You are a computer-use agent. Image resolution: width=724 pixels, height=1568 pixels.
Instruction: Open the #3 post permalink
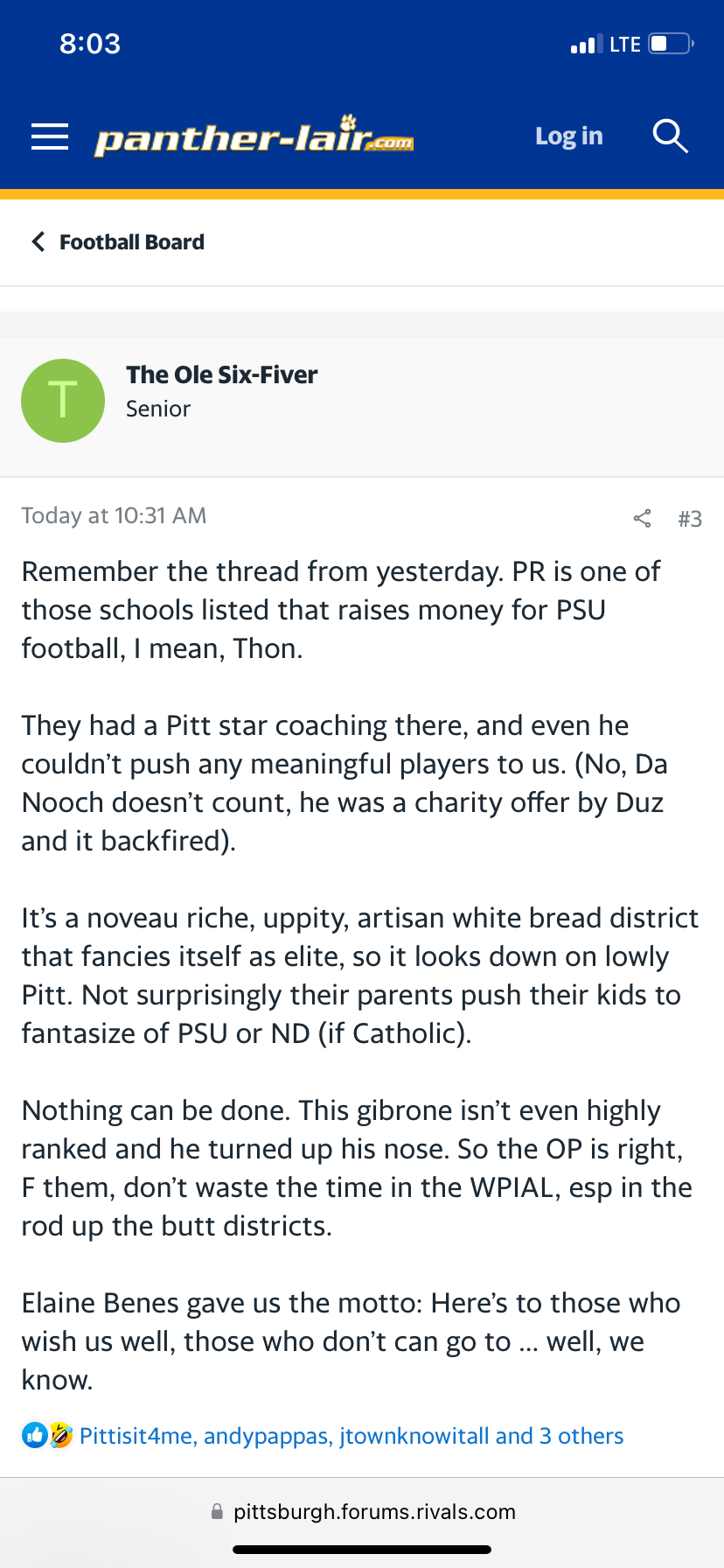(690, 520)
